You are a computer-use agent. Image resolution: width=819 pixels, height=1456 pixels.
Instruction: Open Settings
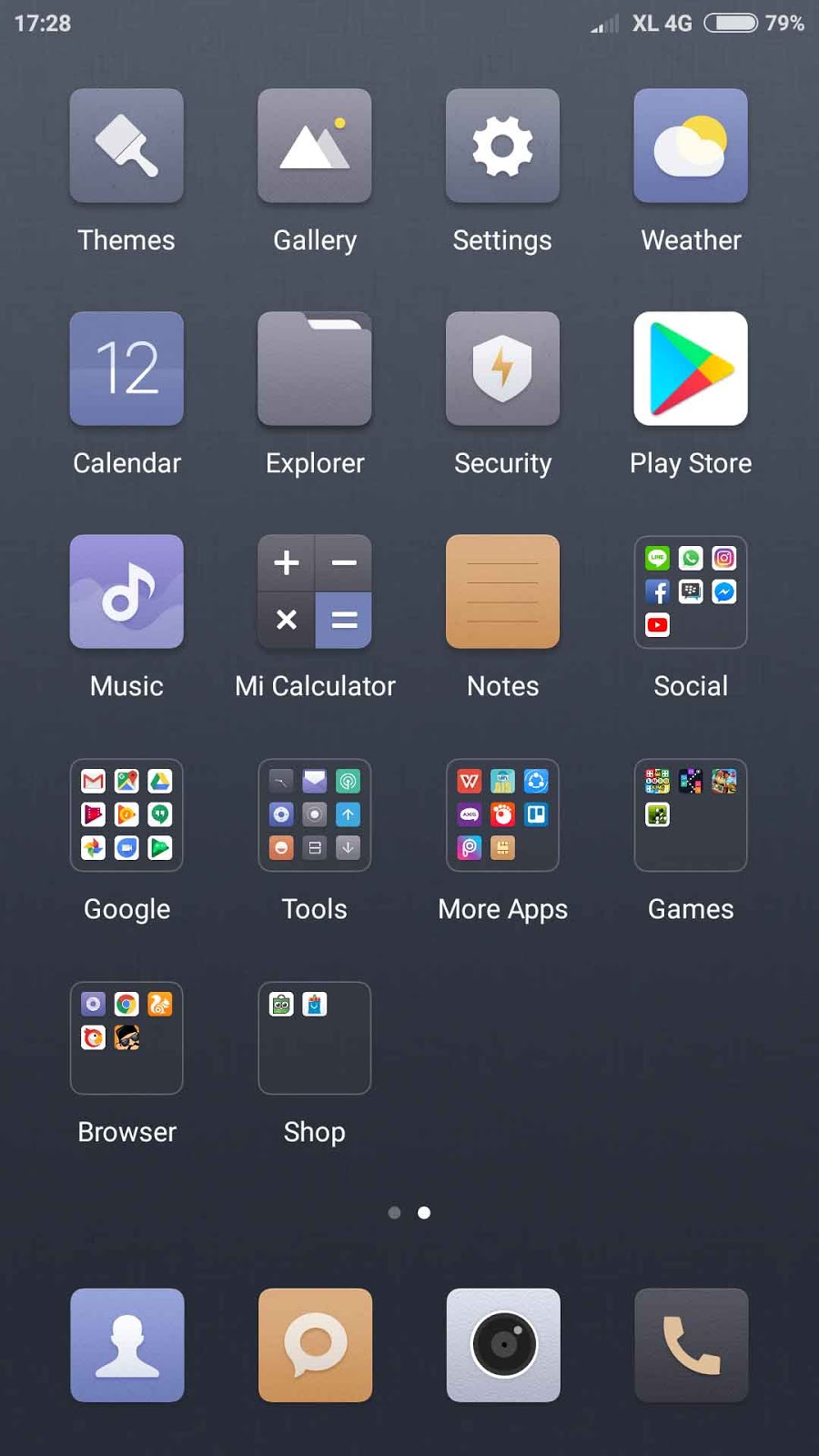pyautogui.click(x=502, y=146)
